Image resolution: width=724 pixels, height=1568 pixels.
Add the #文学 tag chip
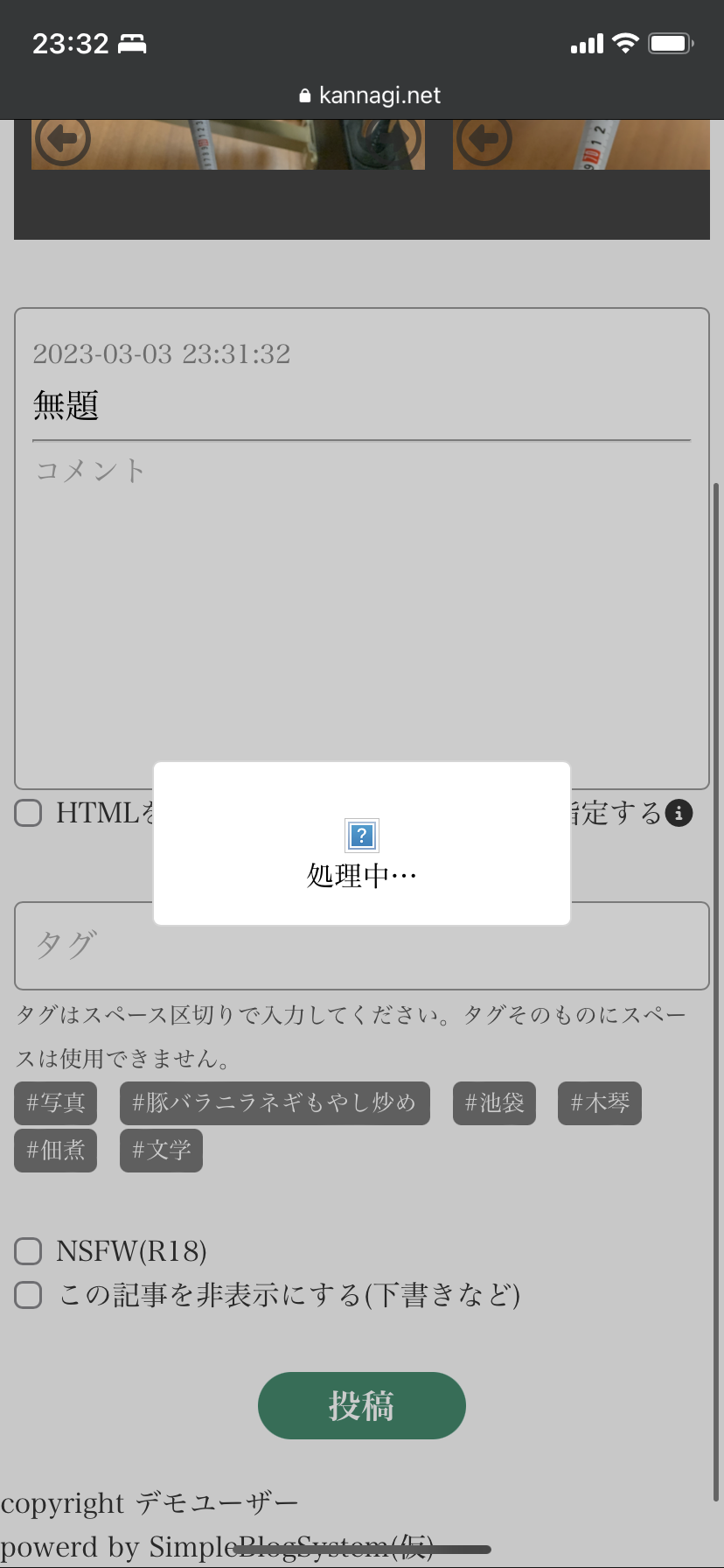click(x=161, y=1150)
